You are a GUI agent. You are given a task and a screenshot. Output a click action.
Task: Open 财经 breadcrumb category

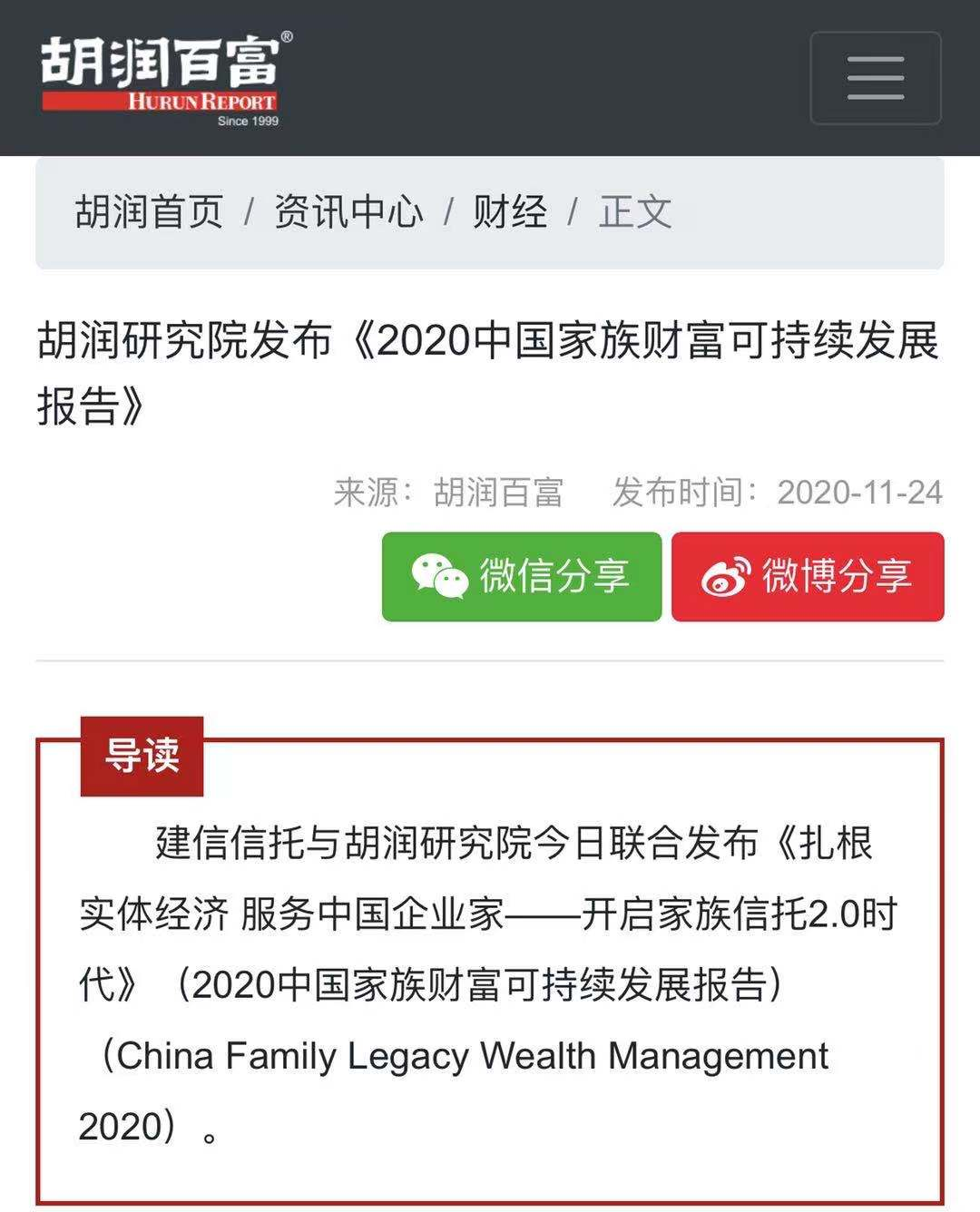pos(509,212)
